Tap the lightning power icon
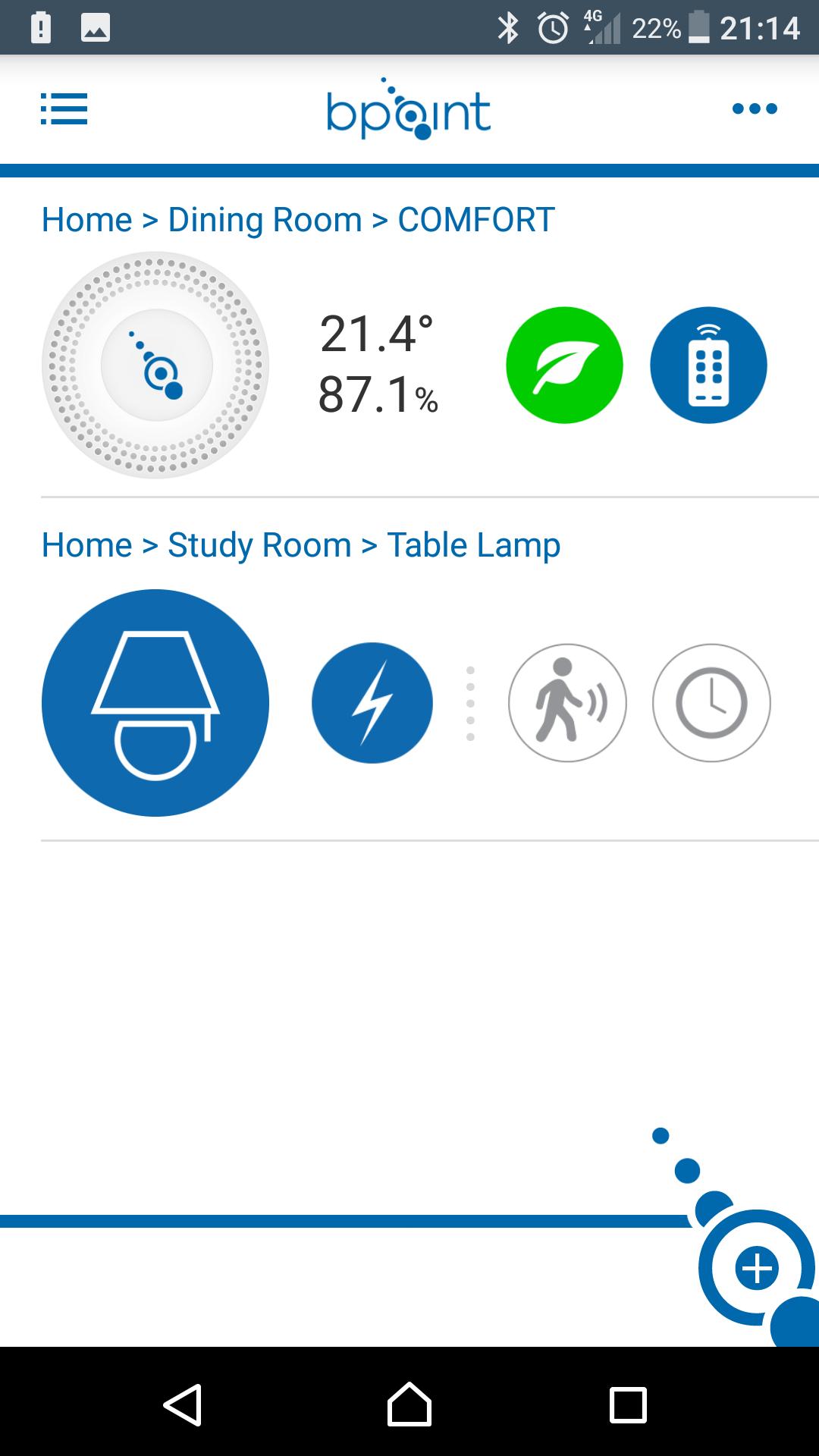 coord(372,702)
